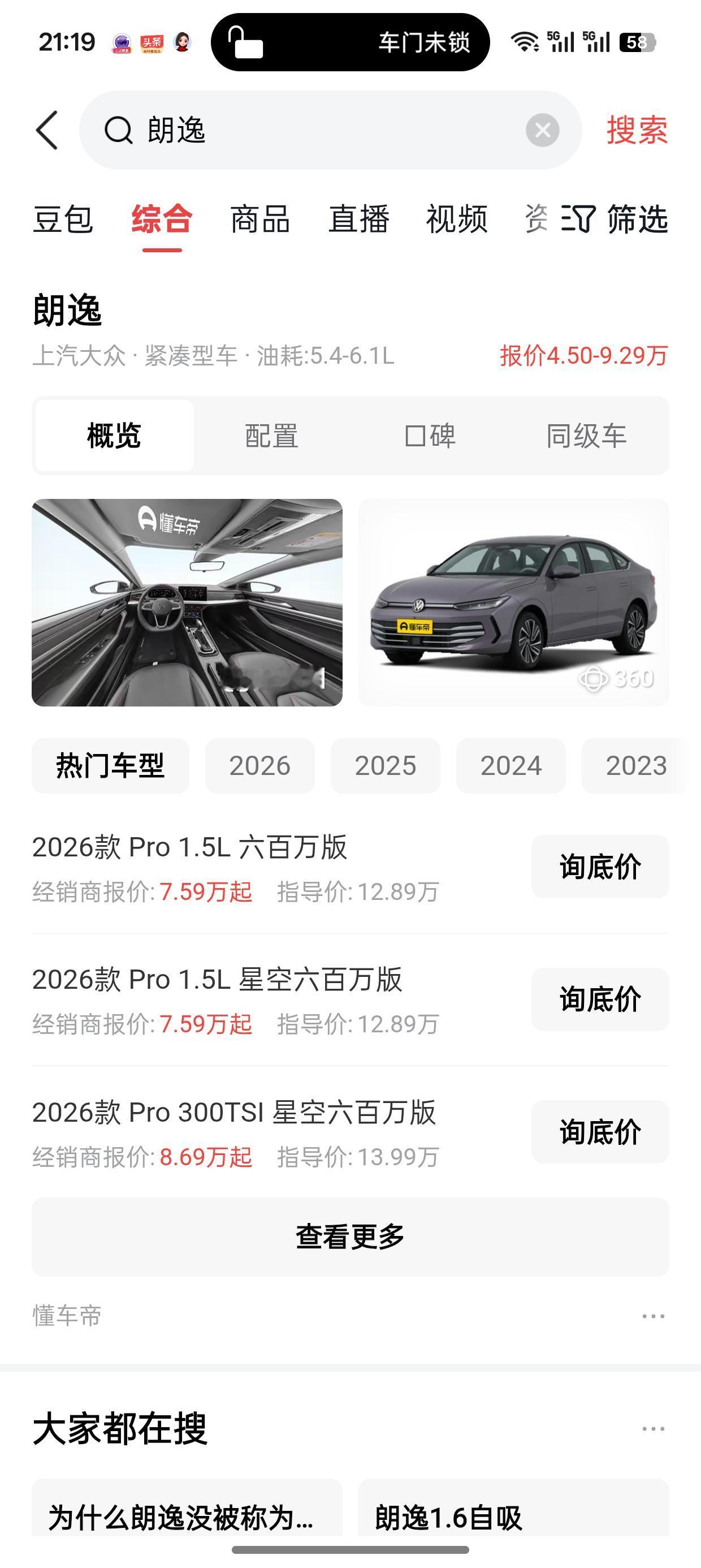Open the car interior panorama image
The image size is (701, 1568).
coord(187,602)
